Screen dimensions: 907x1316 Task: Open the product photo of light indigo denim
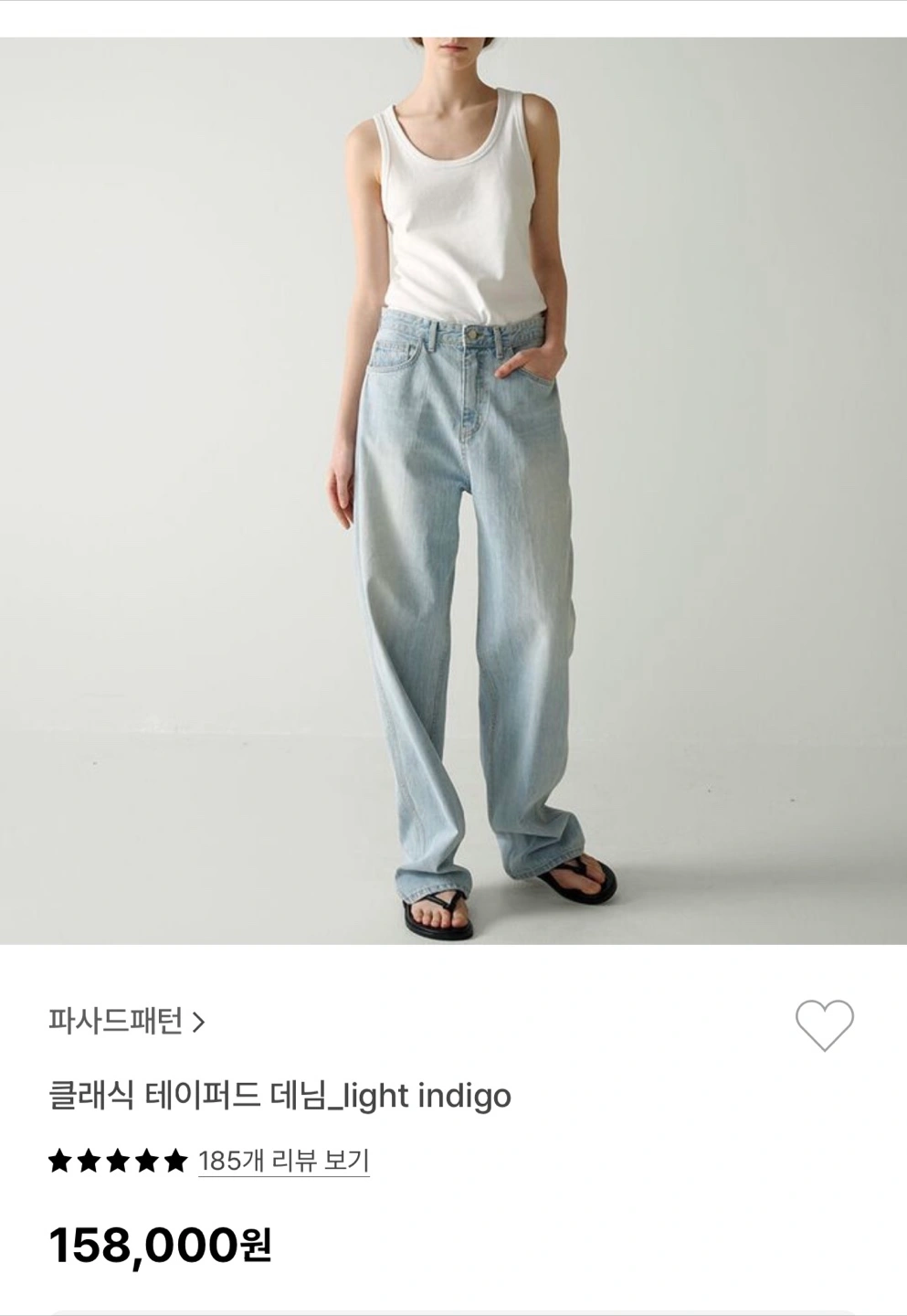(x=453, y=491)
